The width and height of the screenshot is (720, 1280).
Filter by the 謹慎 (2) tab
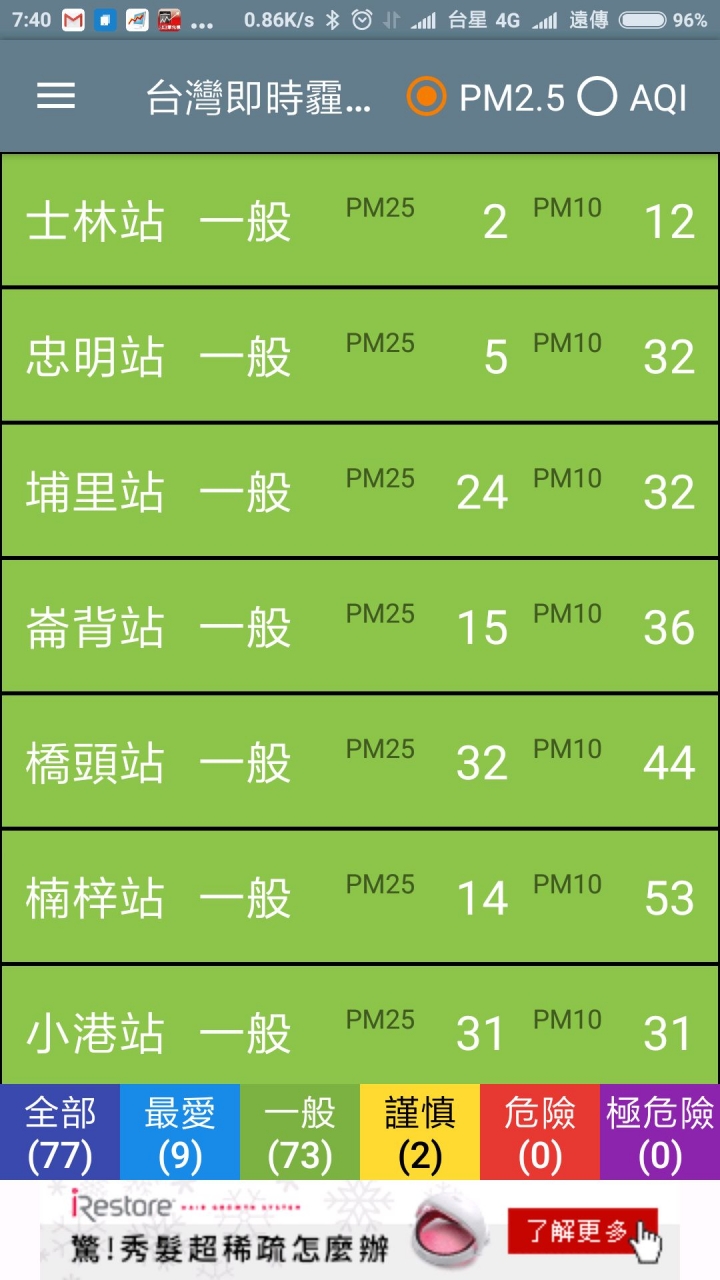point(420,1133)
